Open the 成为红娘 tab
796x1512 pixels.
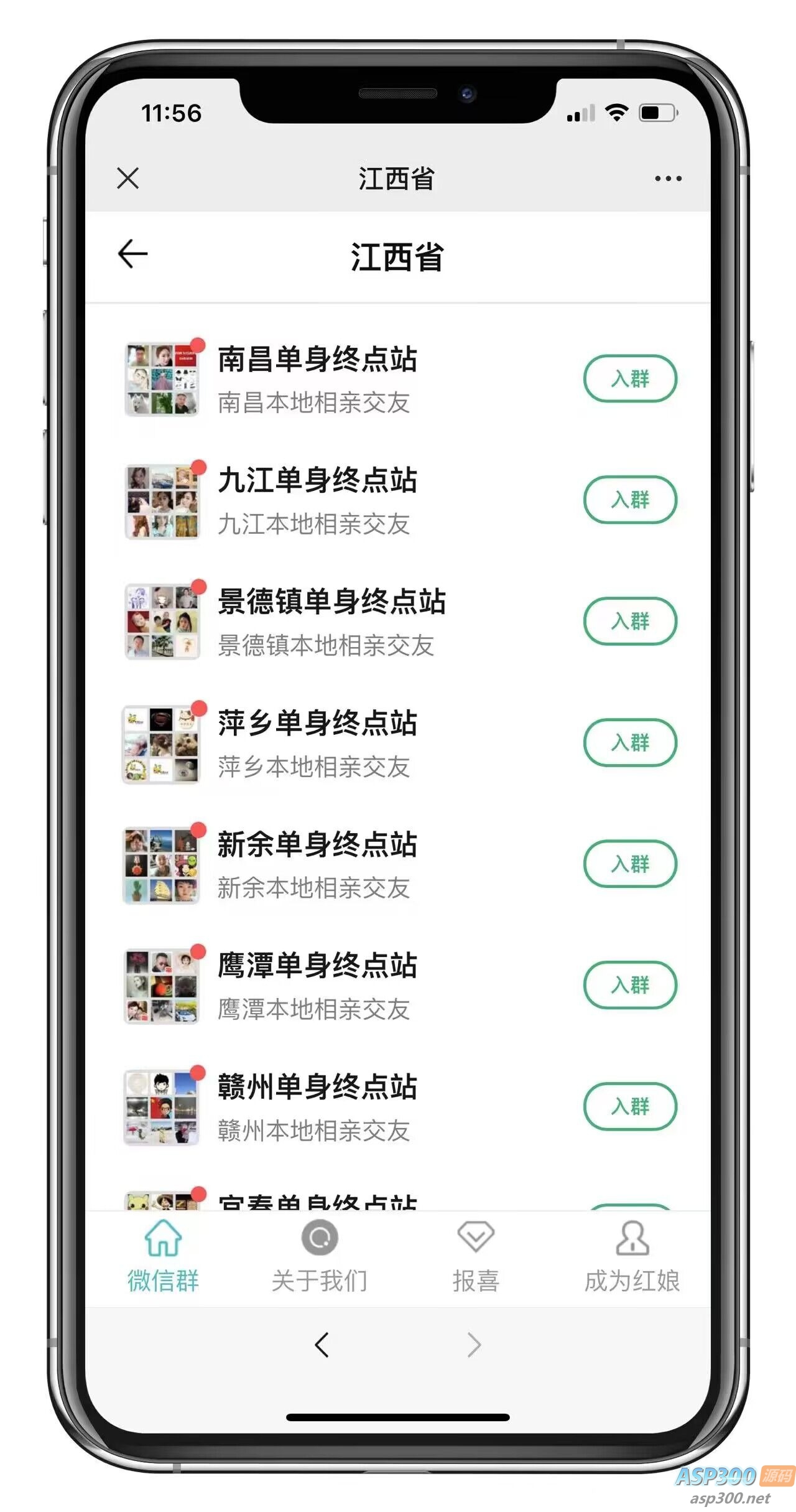pos(632,1256)
